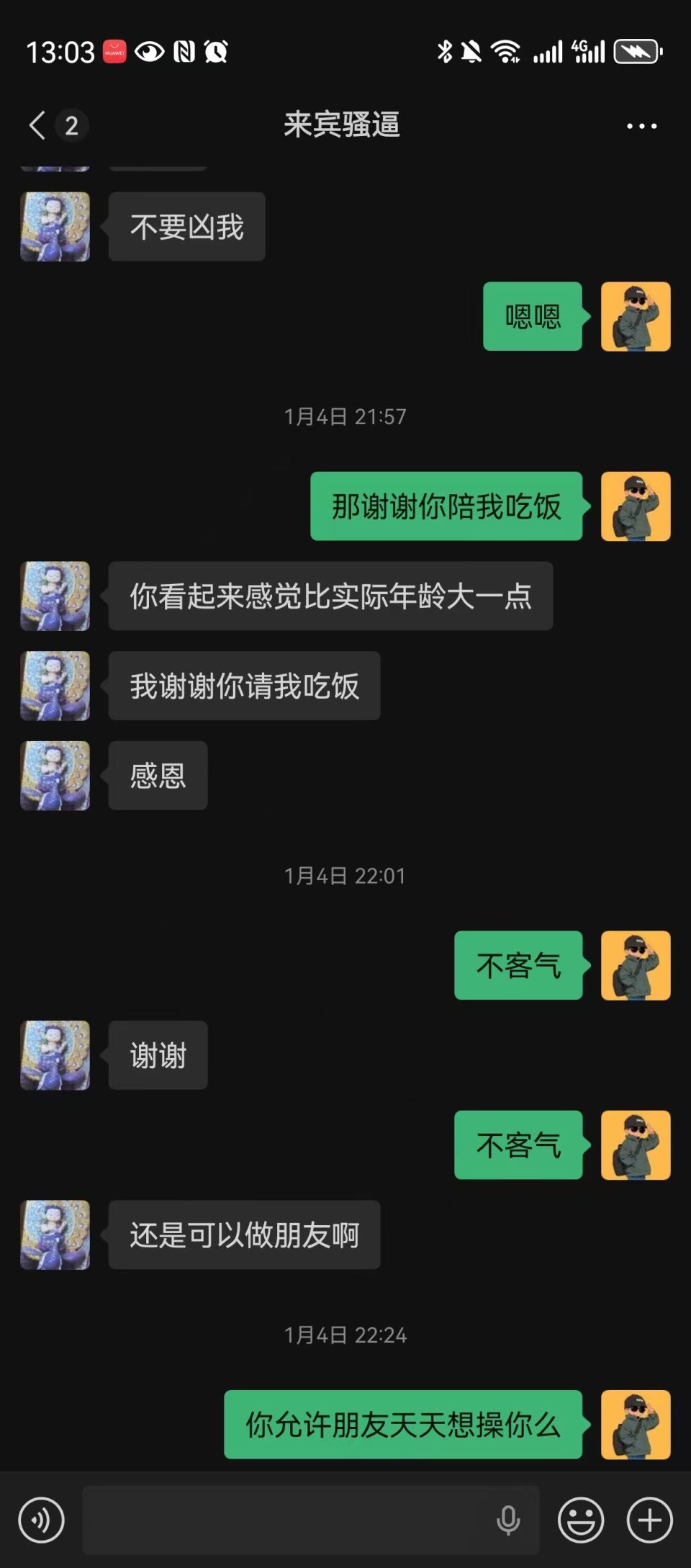Switch to voice message input
691x1568 pixels.
pos(42,1520)
